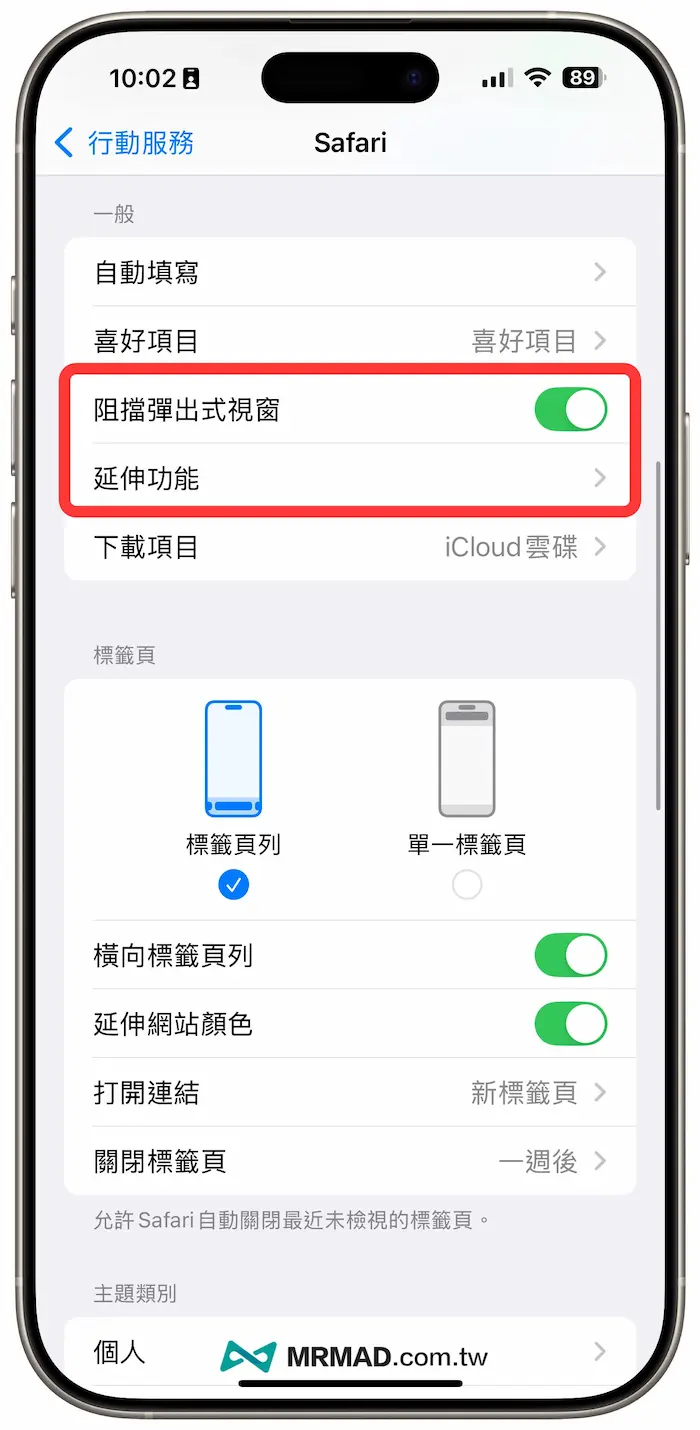Open 打開連結 options
700x1430 pixels.
tap(350, 1093)
